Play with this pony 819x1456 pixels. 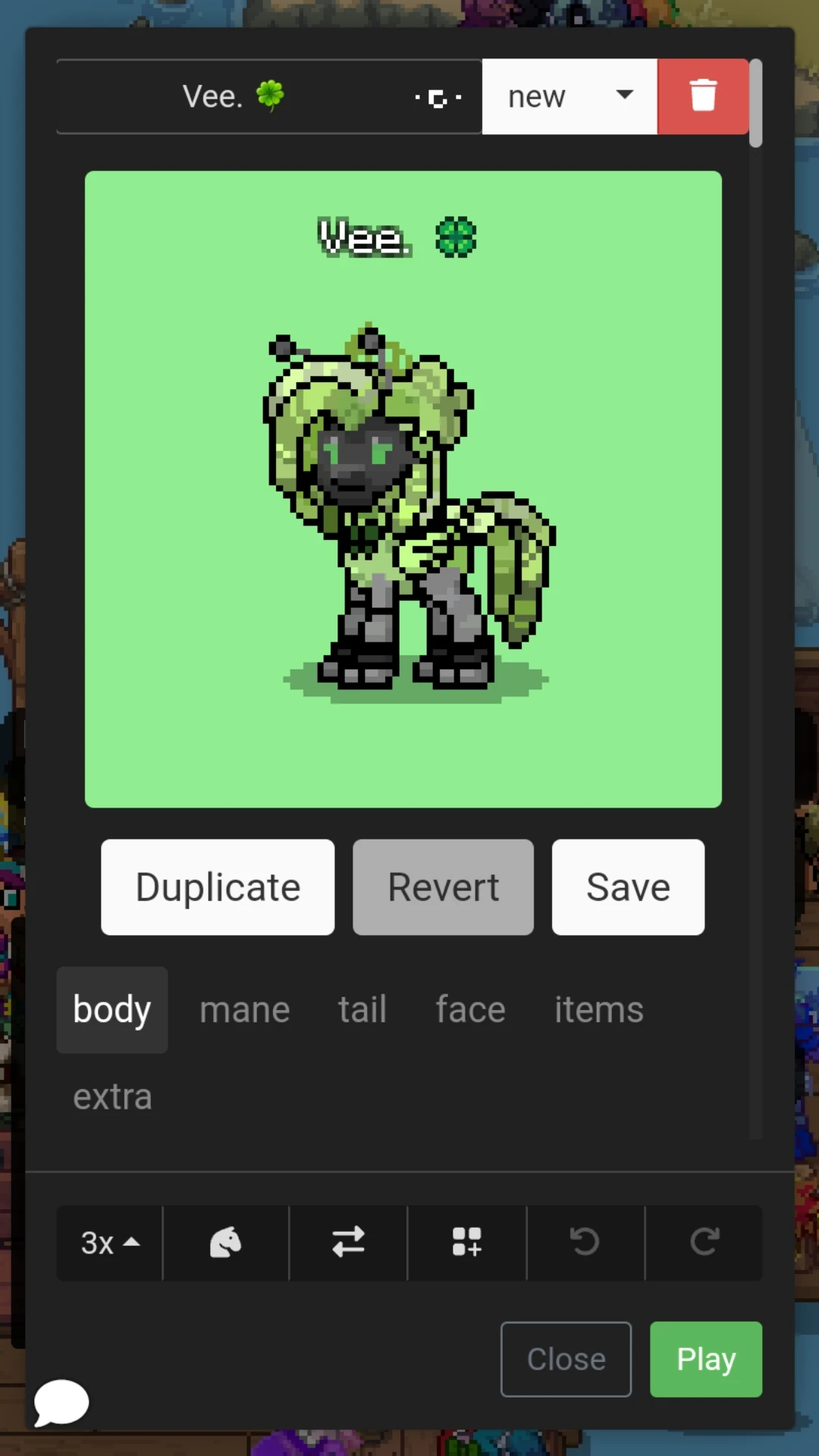(705, 1360)
